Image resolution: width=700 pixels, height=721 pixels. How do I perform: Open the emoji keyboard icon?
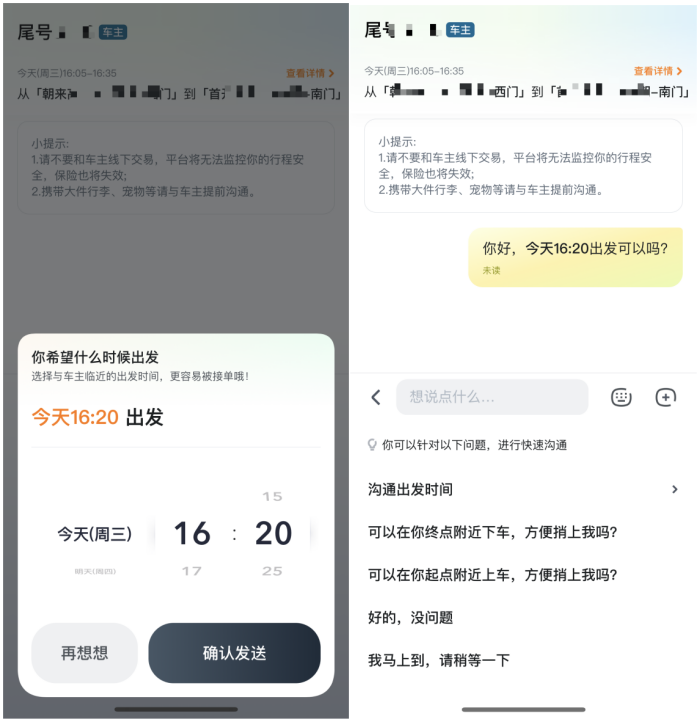[x=621, y=397]
